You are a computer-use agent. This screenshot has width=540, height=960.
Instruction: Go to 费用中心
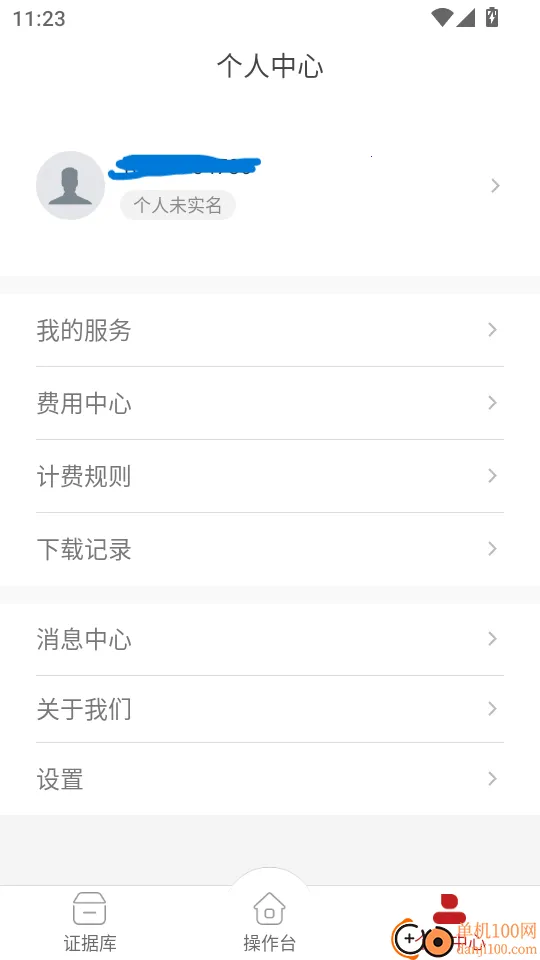pyautogui.click(x=270, y=403)
